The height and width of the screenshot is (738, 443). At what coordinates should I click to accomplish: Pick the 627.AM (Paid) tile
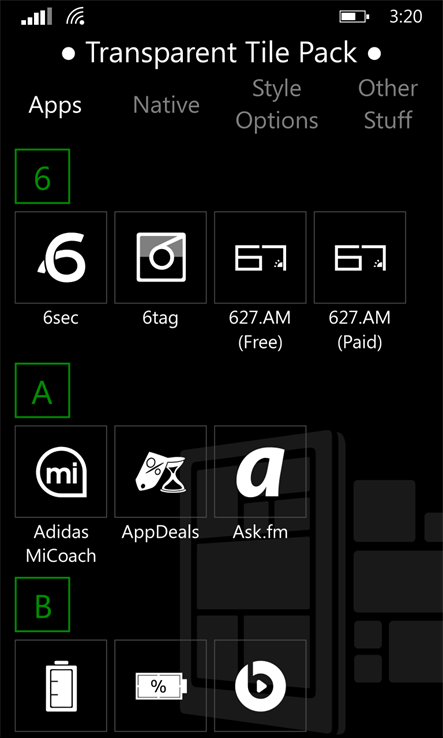(x=360, y=257)
